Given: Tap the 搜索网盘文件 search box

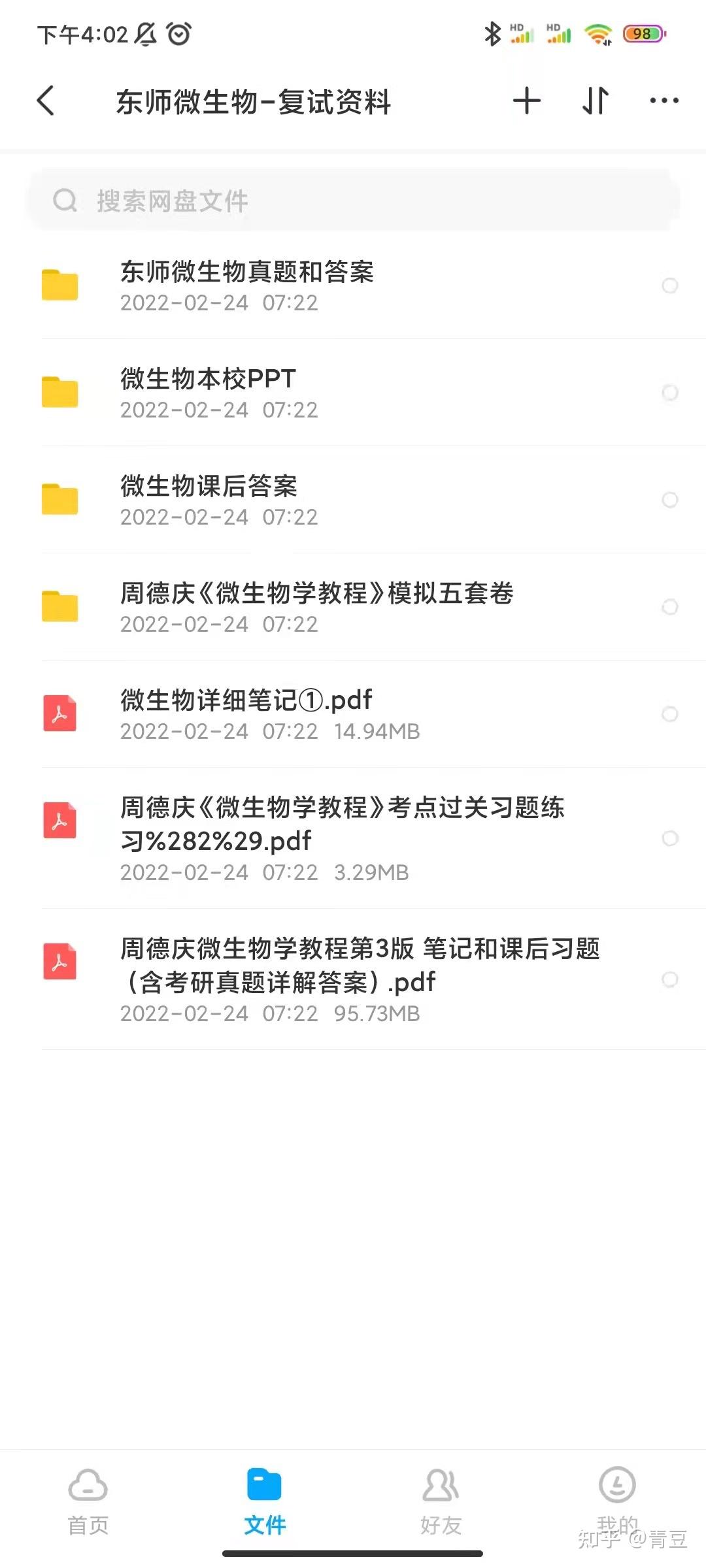Looking at the screenshot, I should (353, 201).
